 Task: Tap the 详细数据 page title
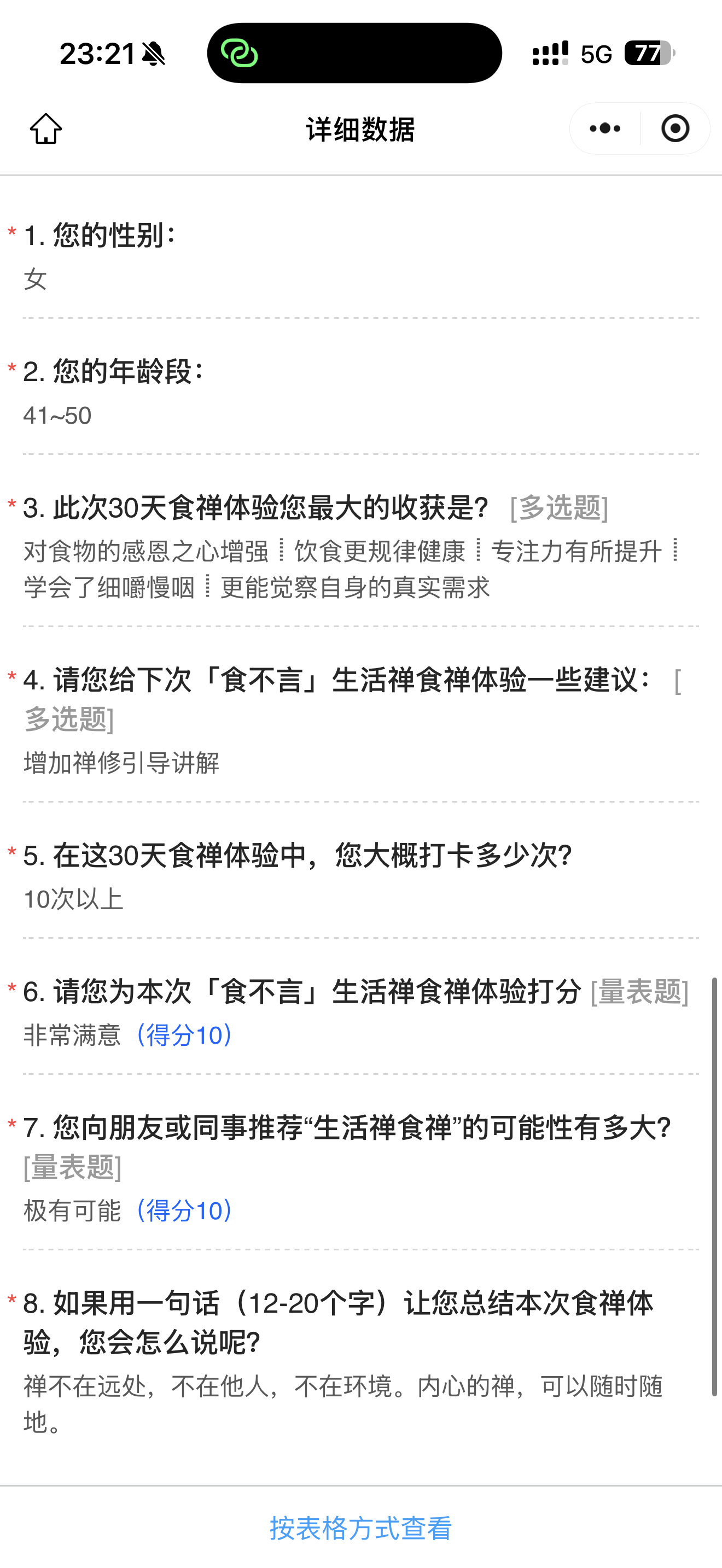360,130
